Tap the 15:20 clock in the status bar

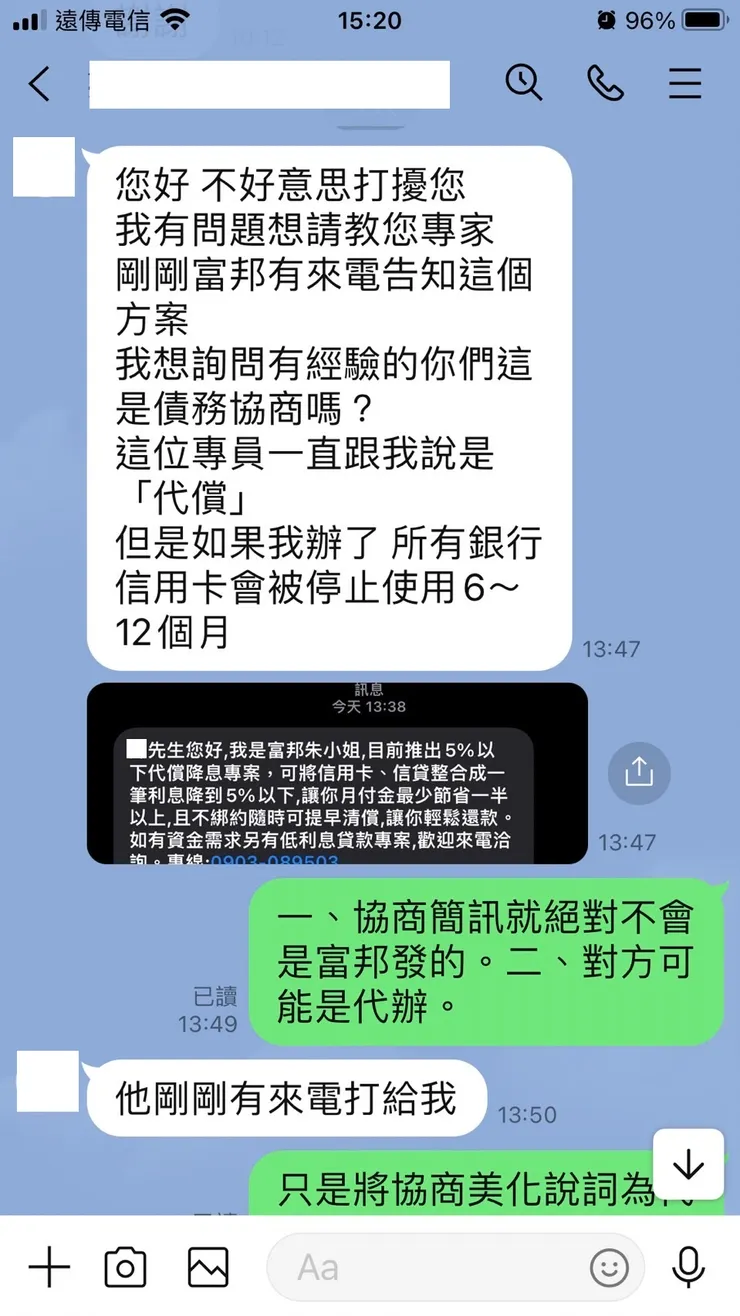click(x=369, y=20)
